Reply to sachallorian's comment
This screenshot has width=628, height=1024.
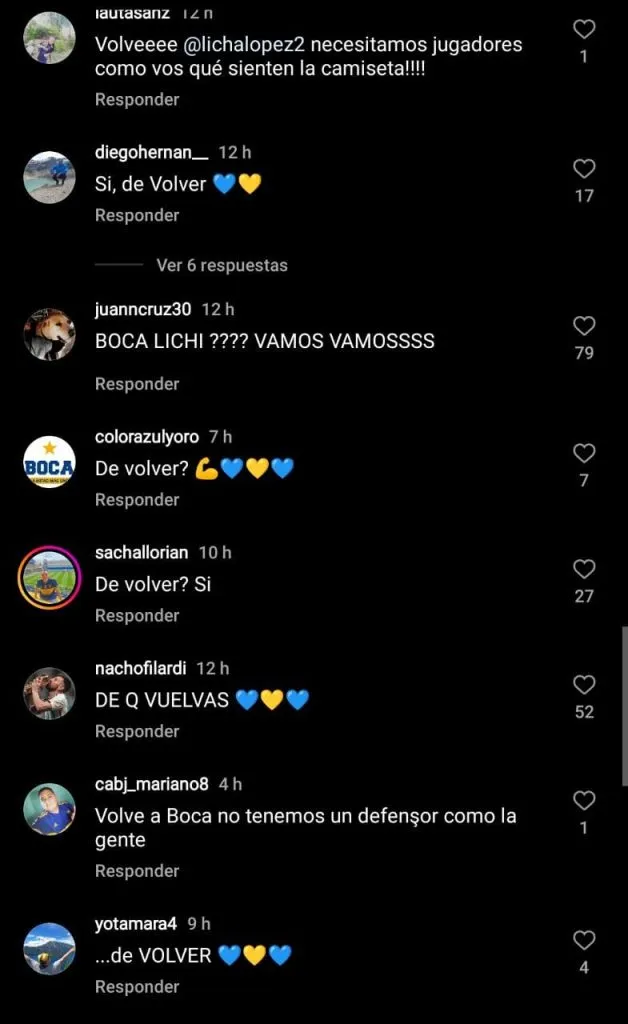pyautogui.click(x=137, y=616)
